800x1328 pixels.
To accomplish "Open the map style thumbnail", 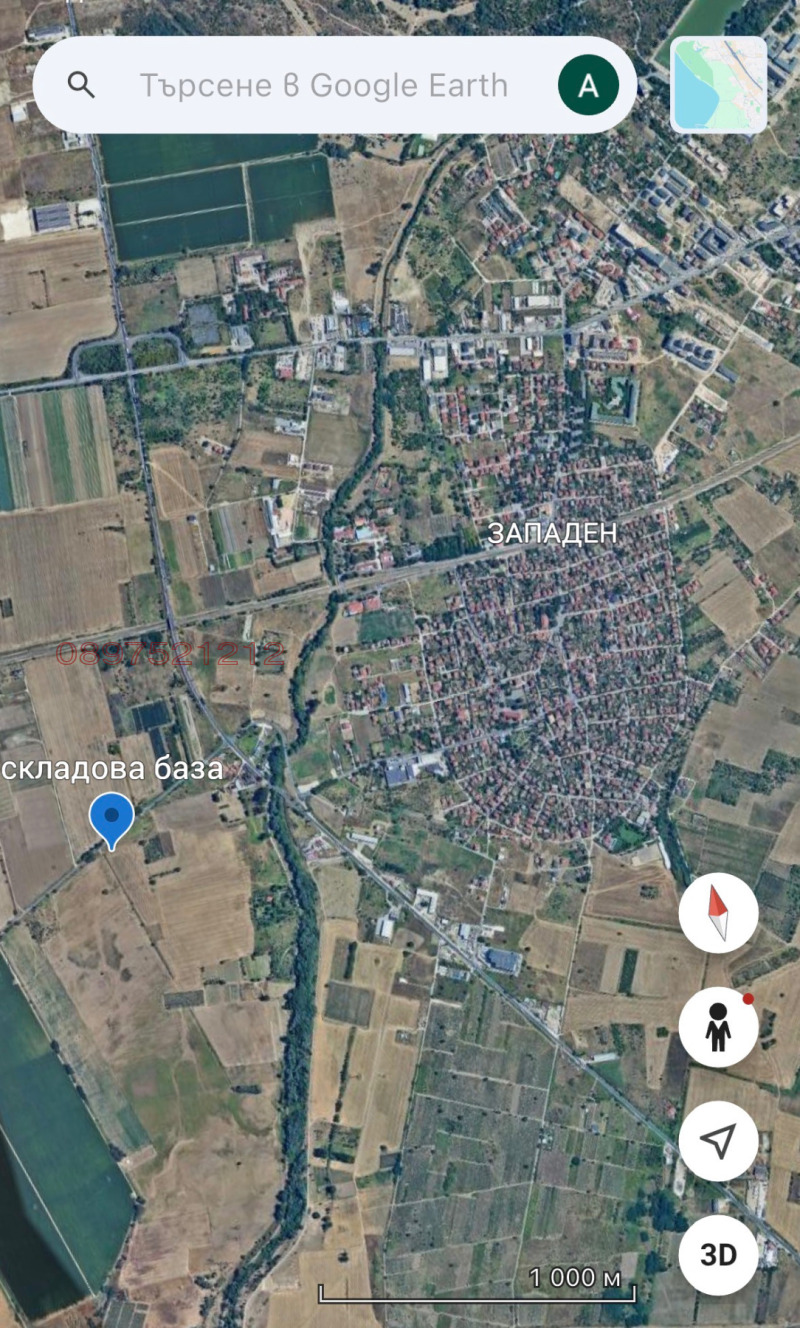I will (718, 85).
